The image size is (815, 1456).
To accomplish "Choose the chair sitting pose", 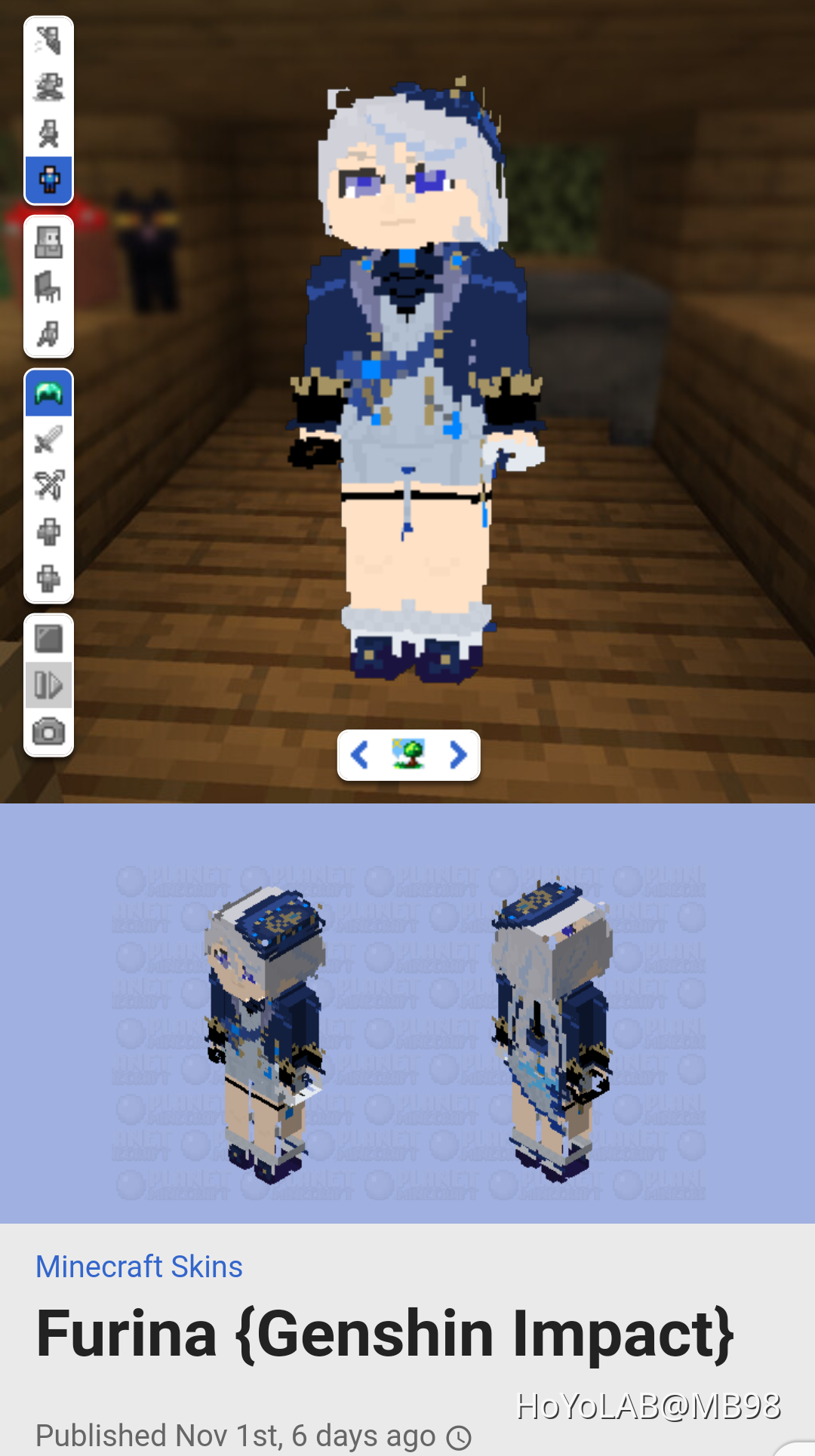I will pos(48,287).
